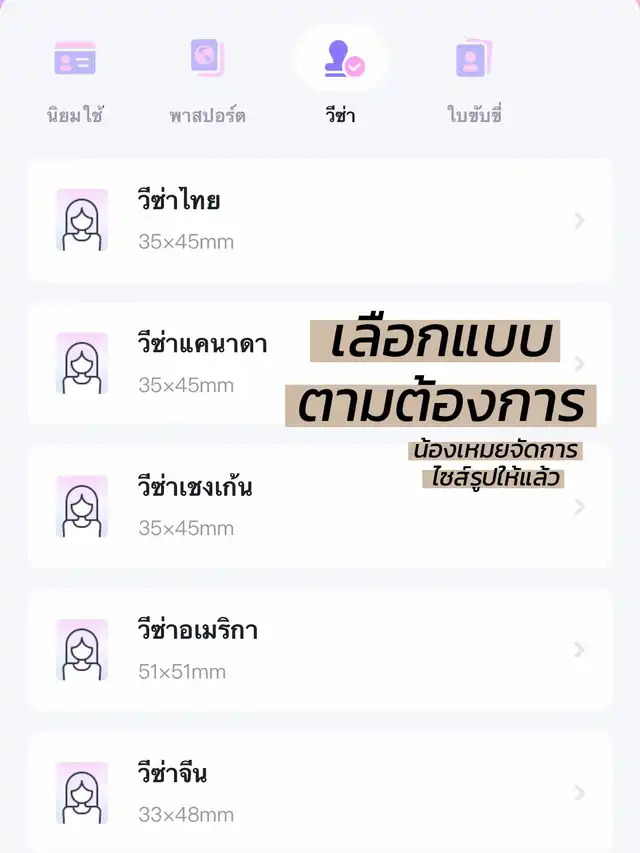The image size is (640, 853).
Task: Open the พาสปอร์ต tab
Action: [208, 80]
